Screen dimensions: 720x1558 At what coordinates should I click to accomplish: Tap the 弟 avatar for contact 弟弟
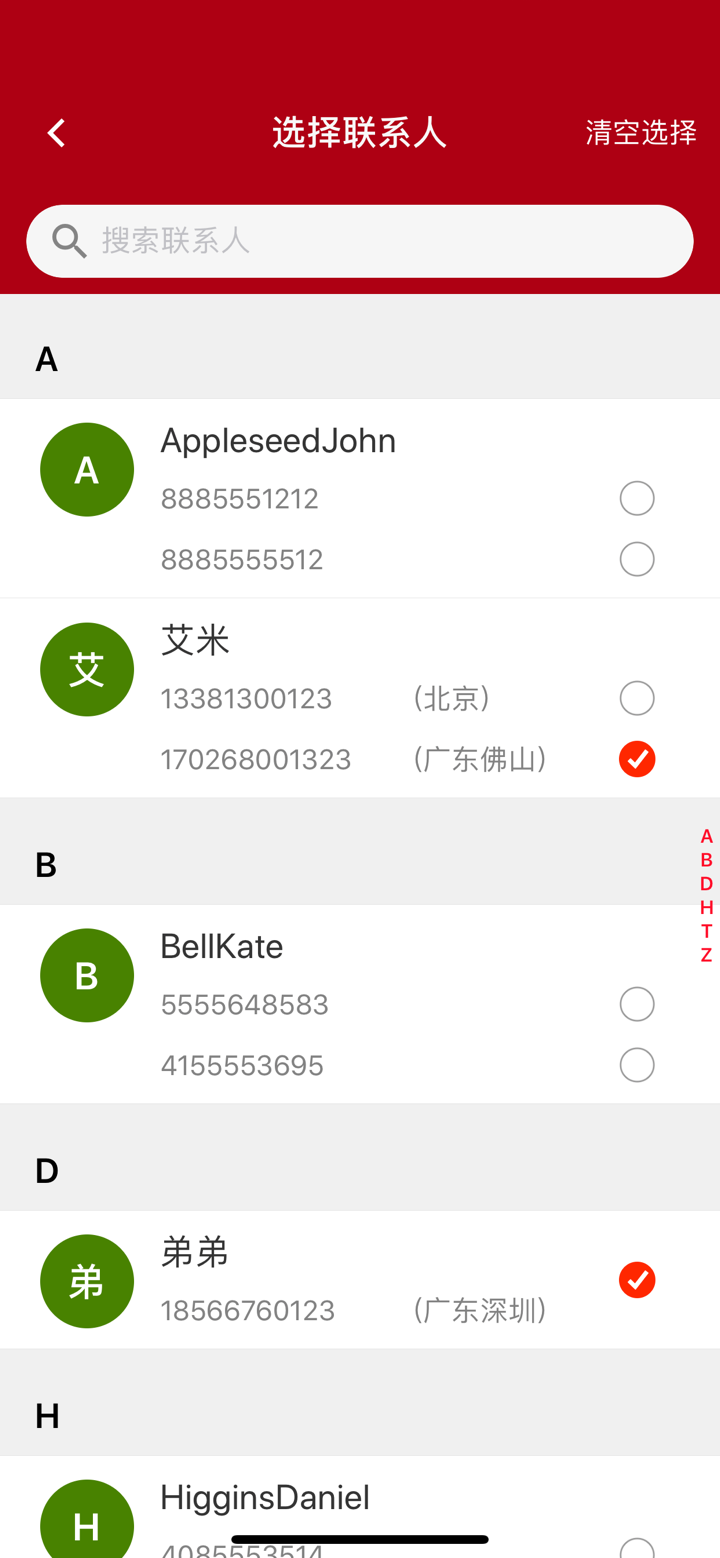click(87, 1281)
